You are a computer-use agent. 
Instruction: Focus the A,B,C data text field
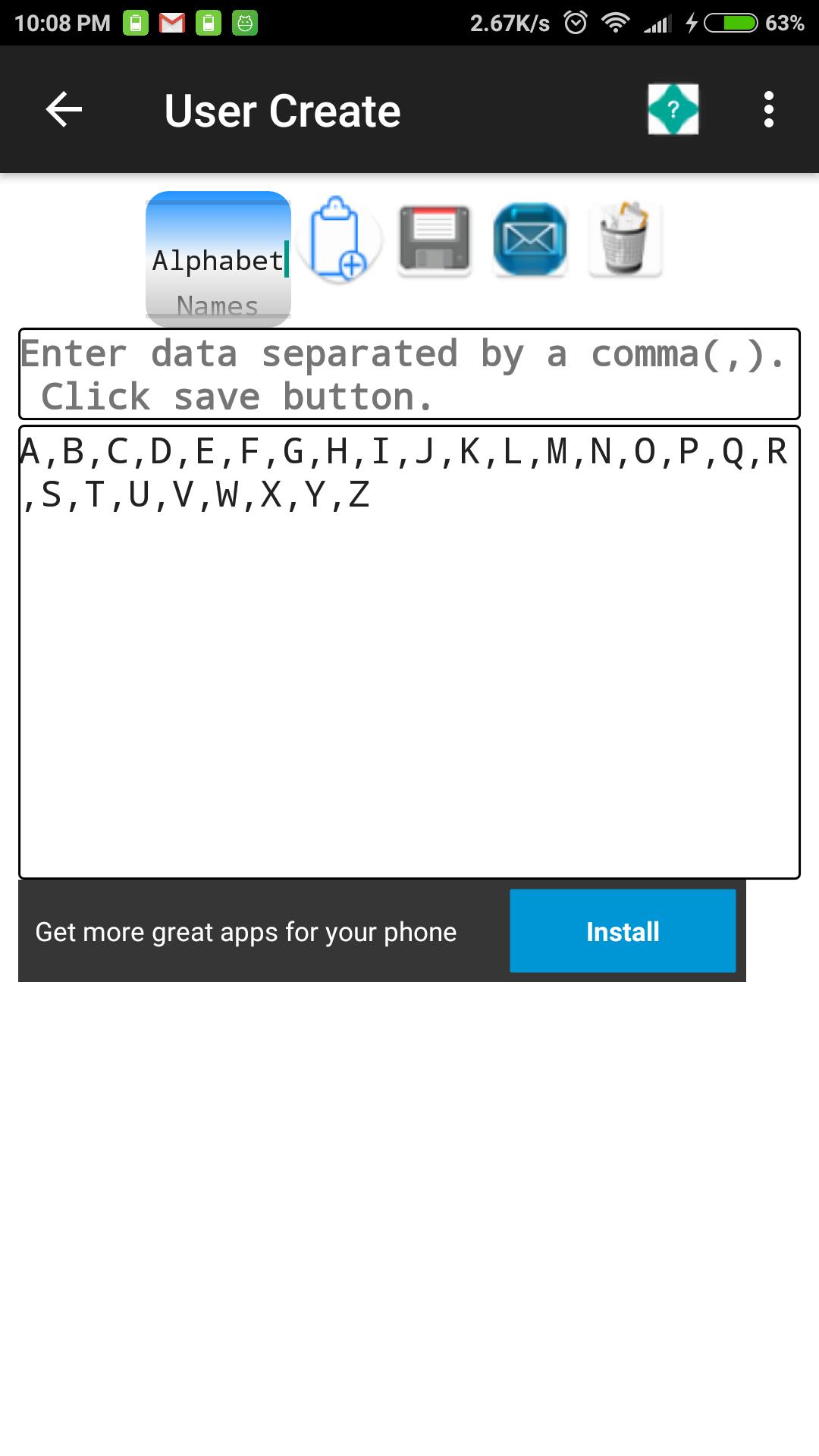pyautogui.click(x=409, y=652)
